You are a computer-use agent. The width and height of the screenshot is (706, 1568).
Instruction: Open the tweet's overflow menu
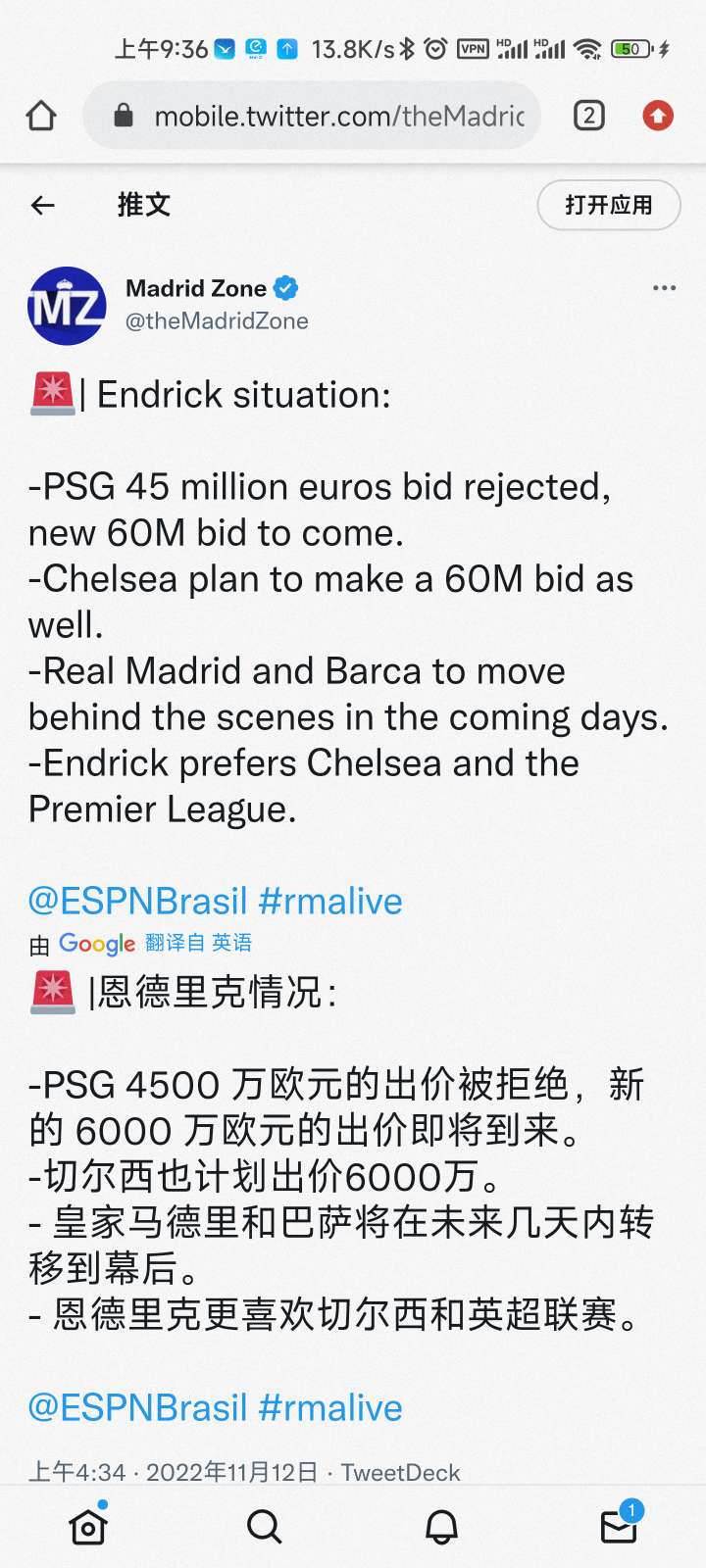[664, 288]
